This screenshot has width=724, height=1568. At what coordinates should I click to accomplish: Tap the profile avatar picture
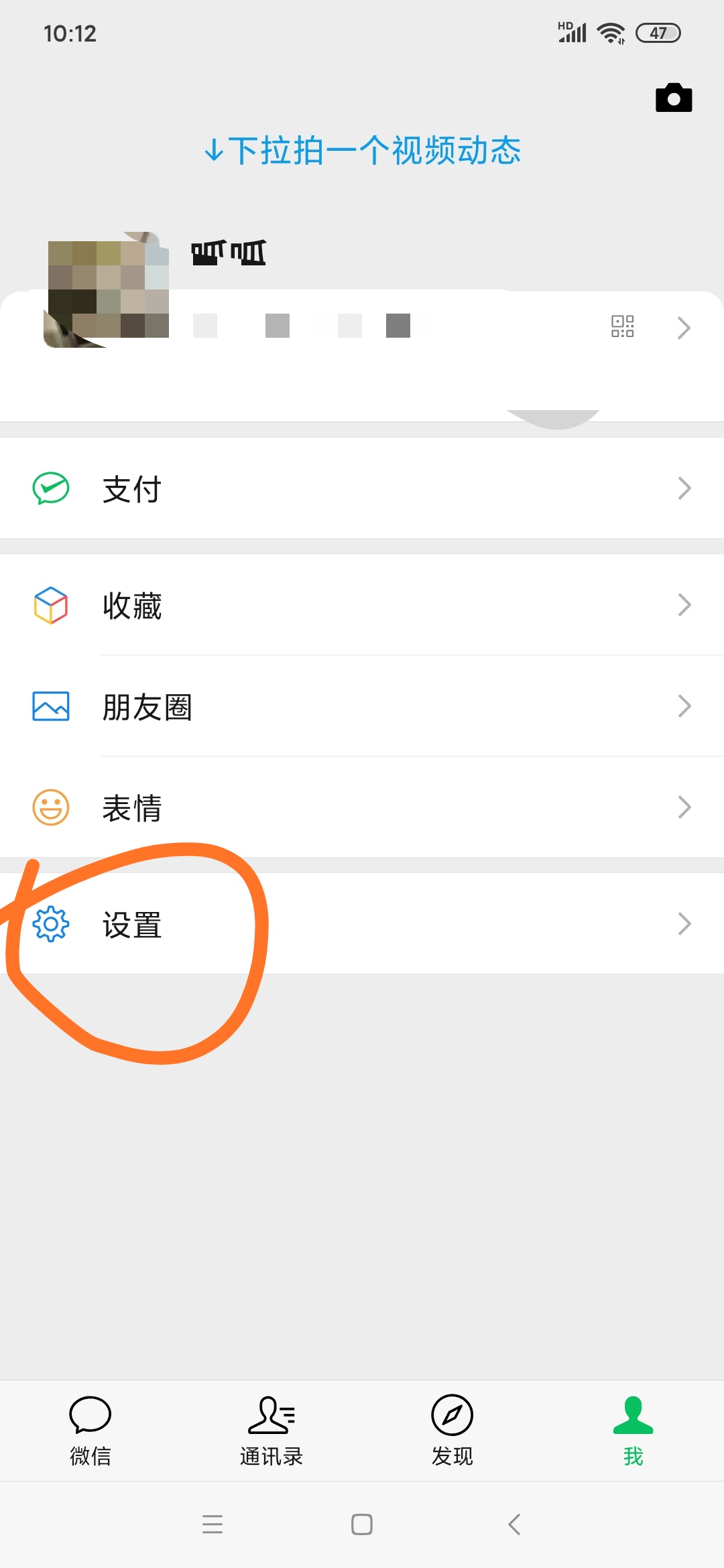(107, 288)
